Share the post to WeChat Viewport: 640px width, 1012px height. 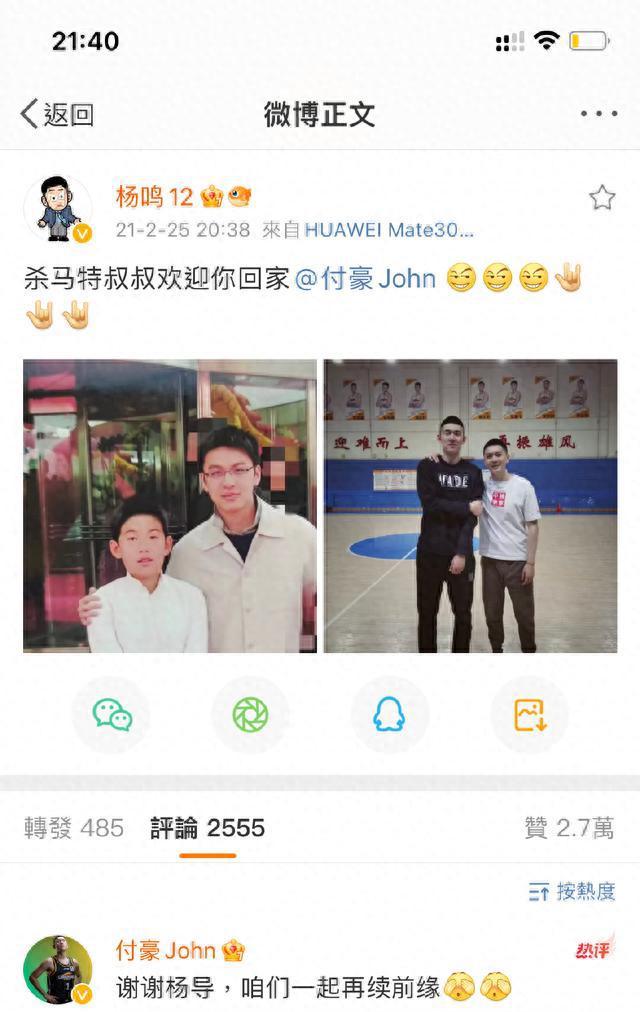click(112, 714)
